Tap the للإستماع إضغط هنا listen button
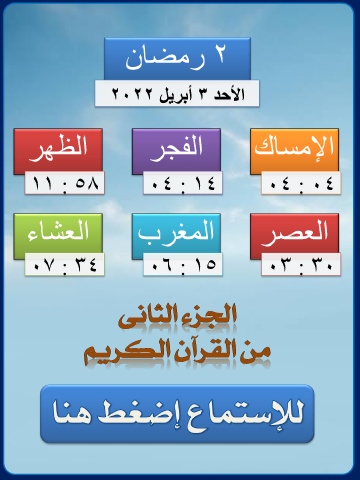This screenshot has width=360, height=480. tap(177, 414)
